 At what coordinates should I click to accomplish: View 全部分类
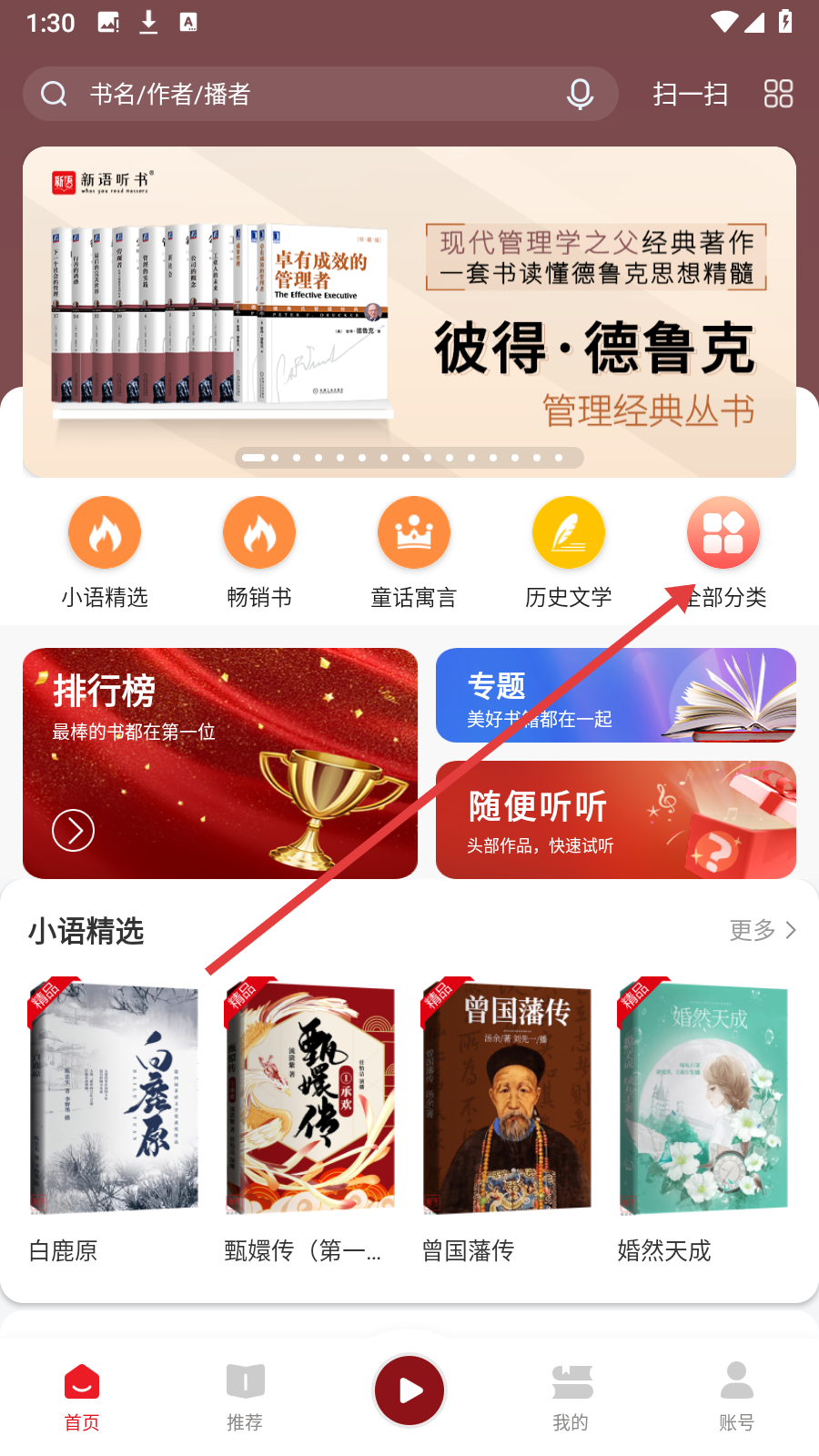(x=723, y=551)
